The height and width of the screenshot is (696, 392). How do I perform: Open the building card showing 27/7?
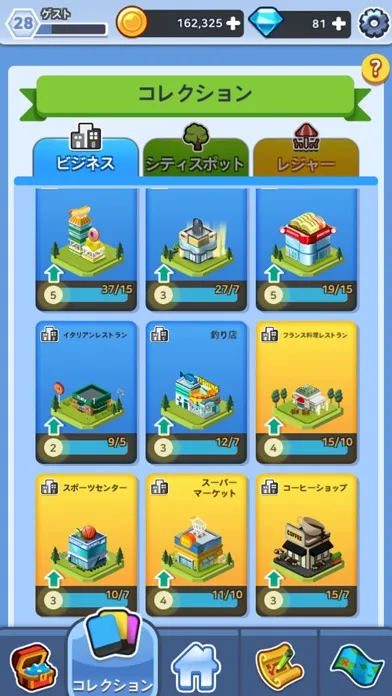pyautogui.click(x=196, y=249)
